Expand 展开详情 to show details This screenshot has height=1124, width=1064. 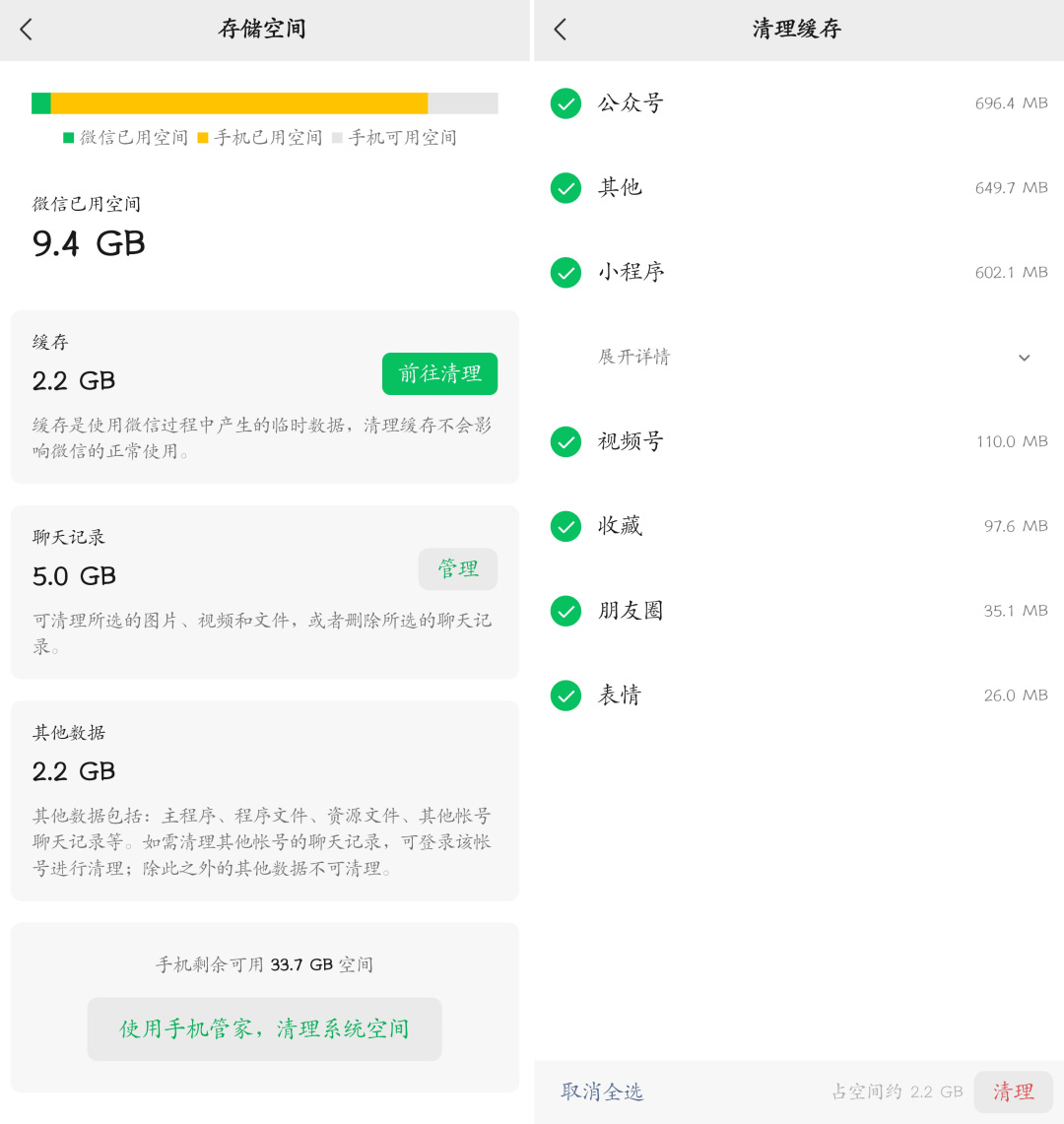click(x=635, y=357)
